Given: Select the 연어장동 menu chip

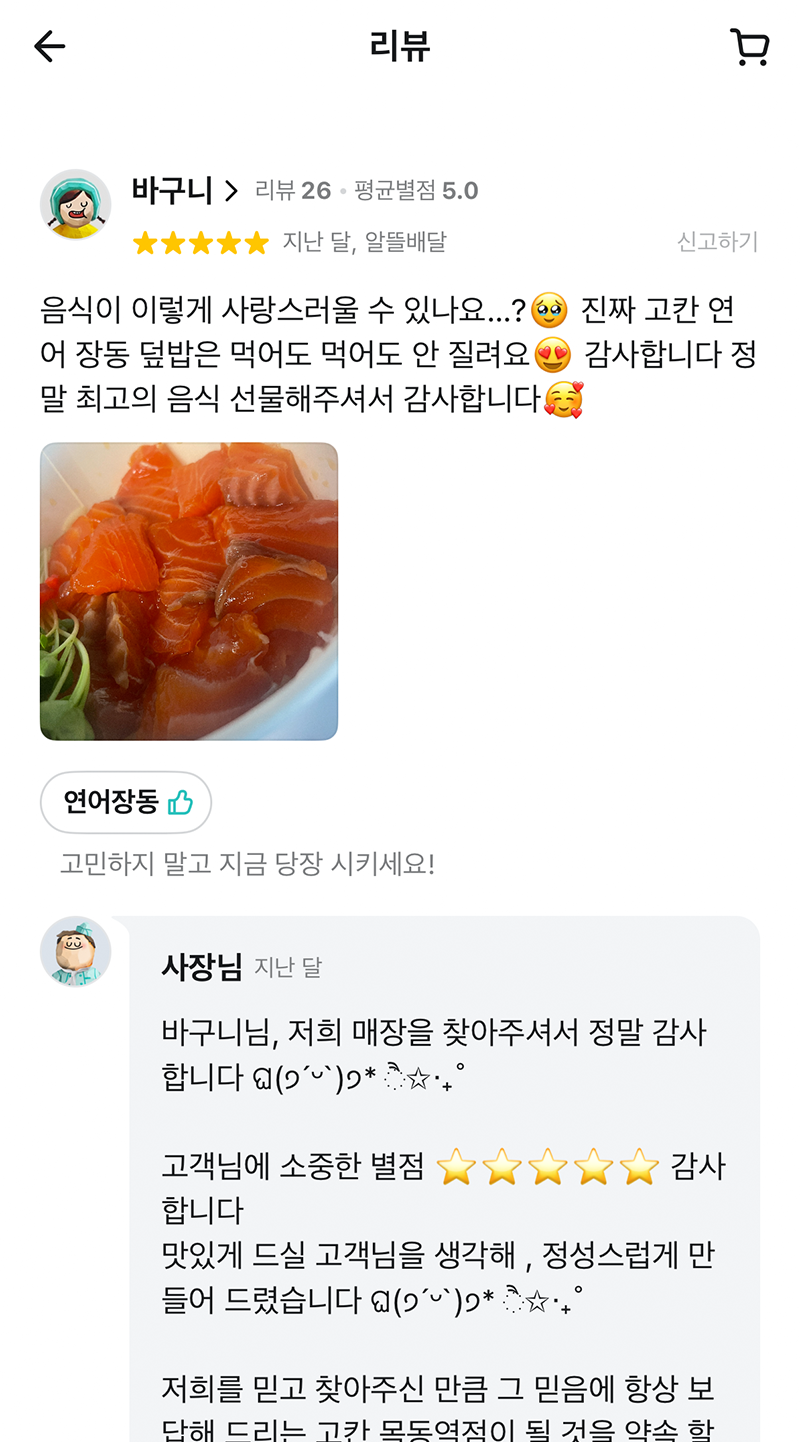Looking at the screenshot, I should click(x=126, y=802).
